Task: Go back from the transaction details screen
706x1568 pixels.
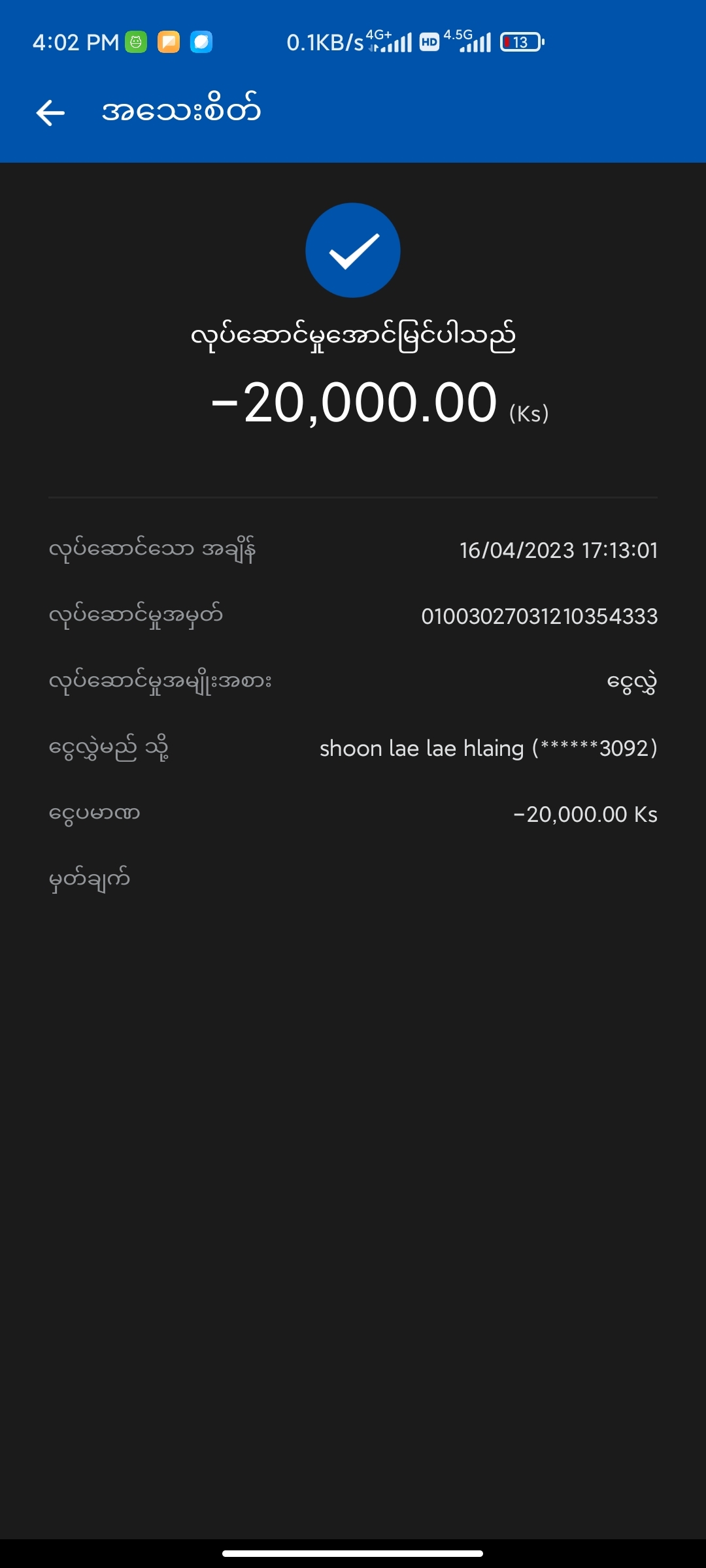Action: pos(50,112)
